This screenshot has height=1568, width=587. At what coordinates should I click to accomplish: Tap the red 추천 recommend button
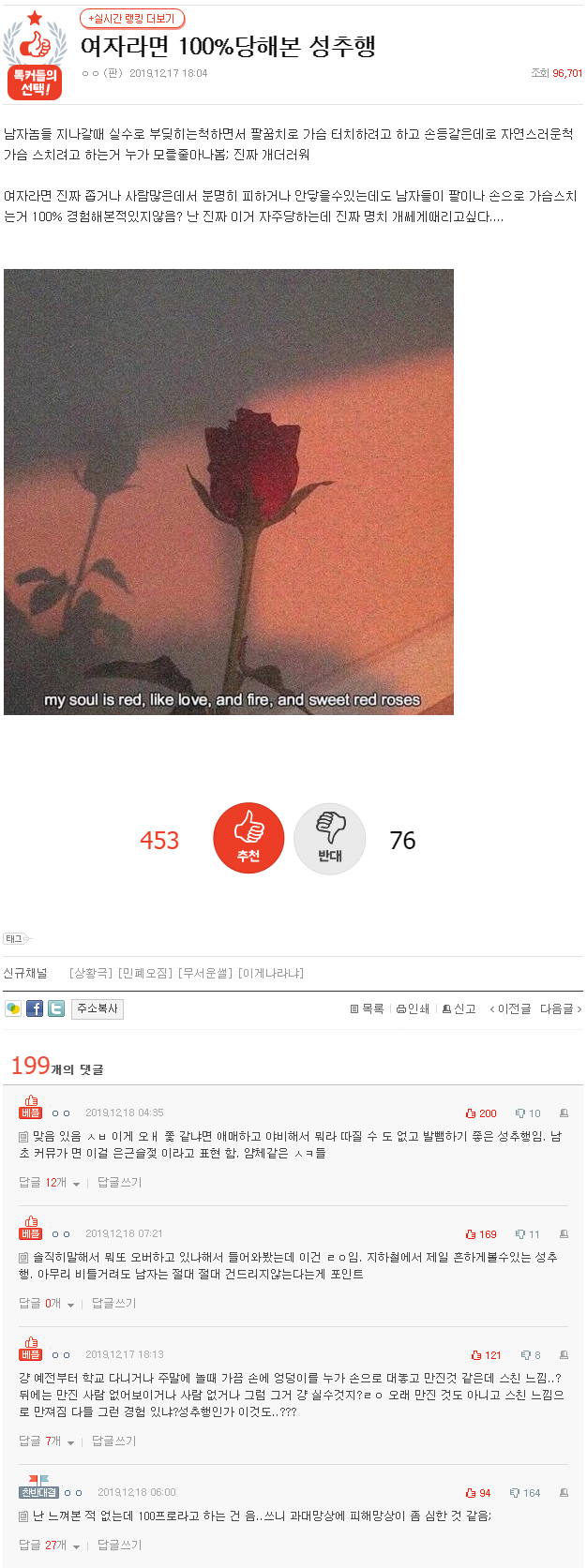click(248, 839)
